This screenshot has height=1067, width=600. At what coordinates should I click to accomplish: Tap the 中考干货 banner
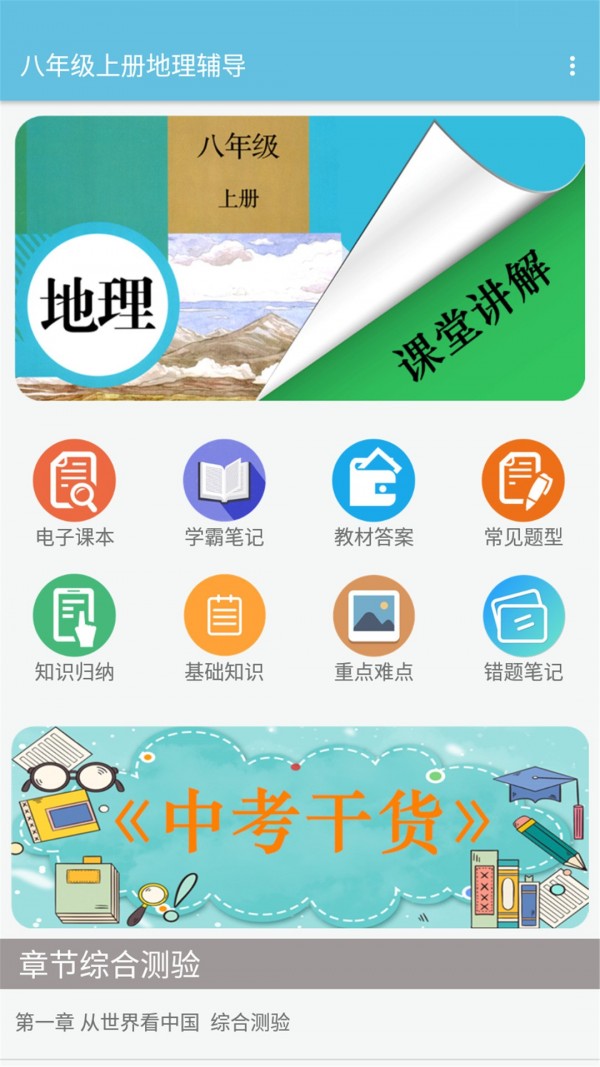point(300,827)
